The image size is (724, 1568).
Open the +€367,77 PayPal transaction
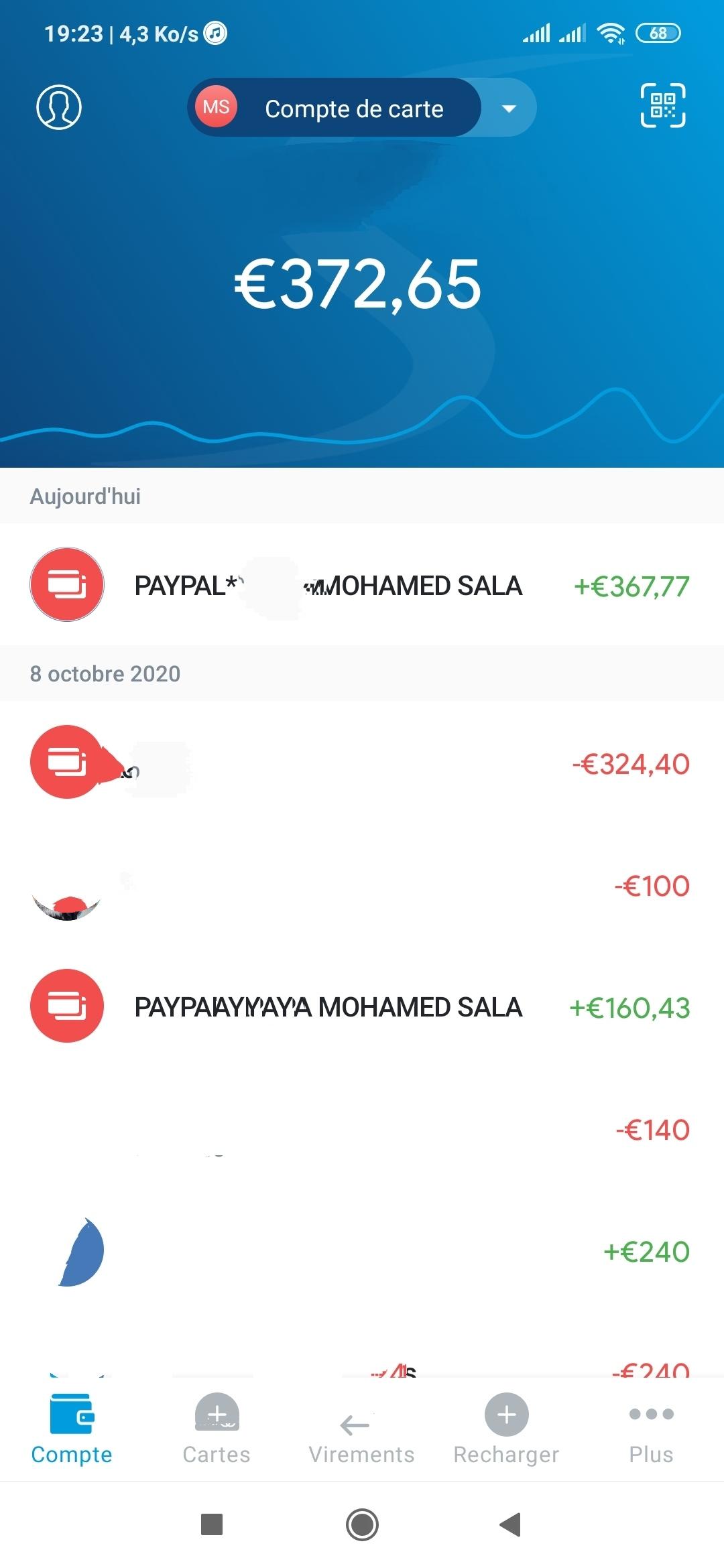point(362,585)
